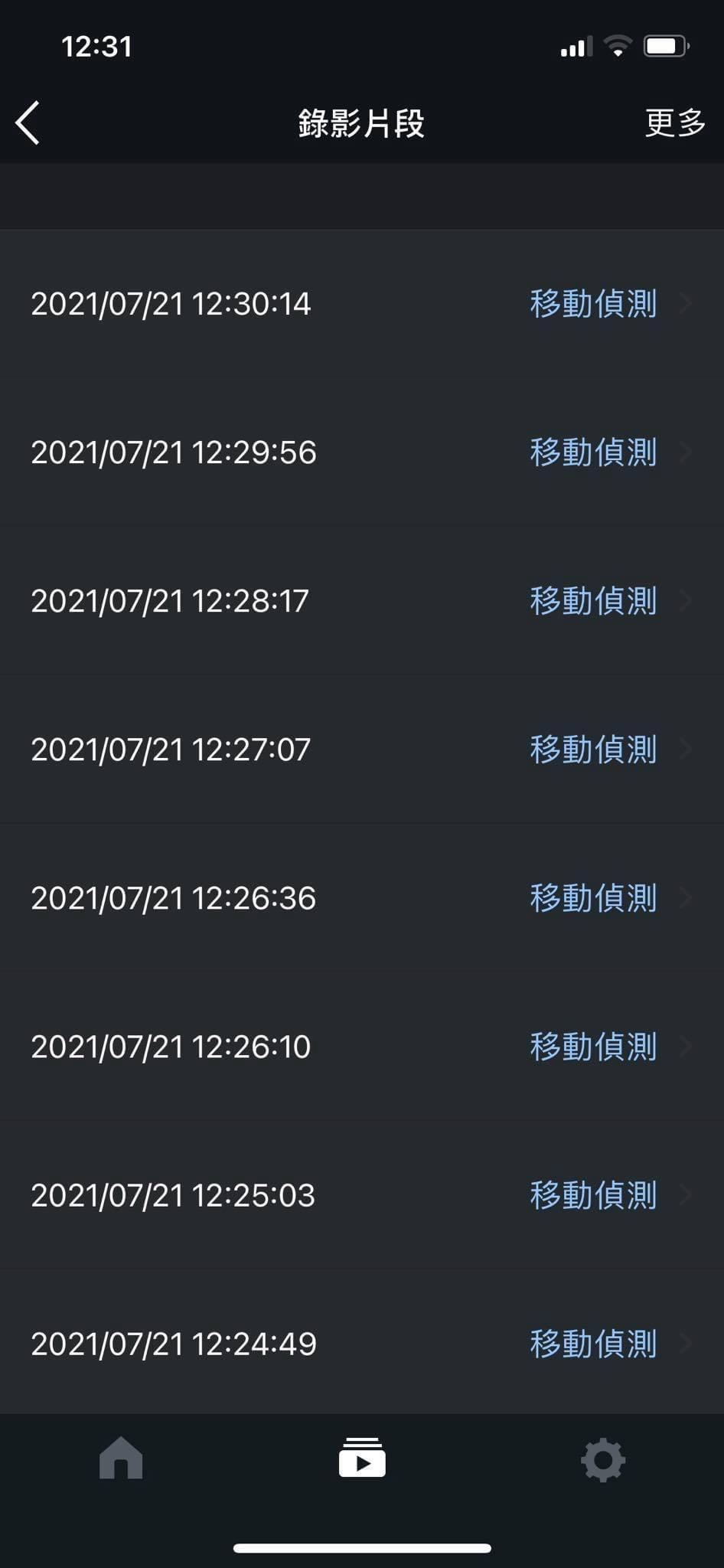Switch to the home tab
This screenshot has width=724, height=1568.
[x=121, y=1458]
